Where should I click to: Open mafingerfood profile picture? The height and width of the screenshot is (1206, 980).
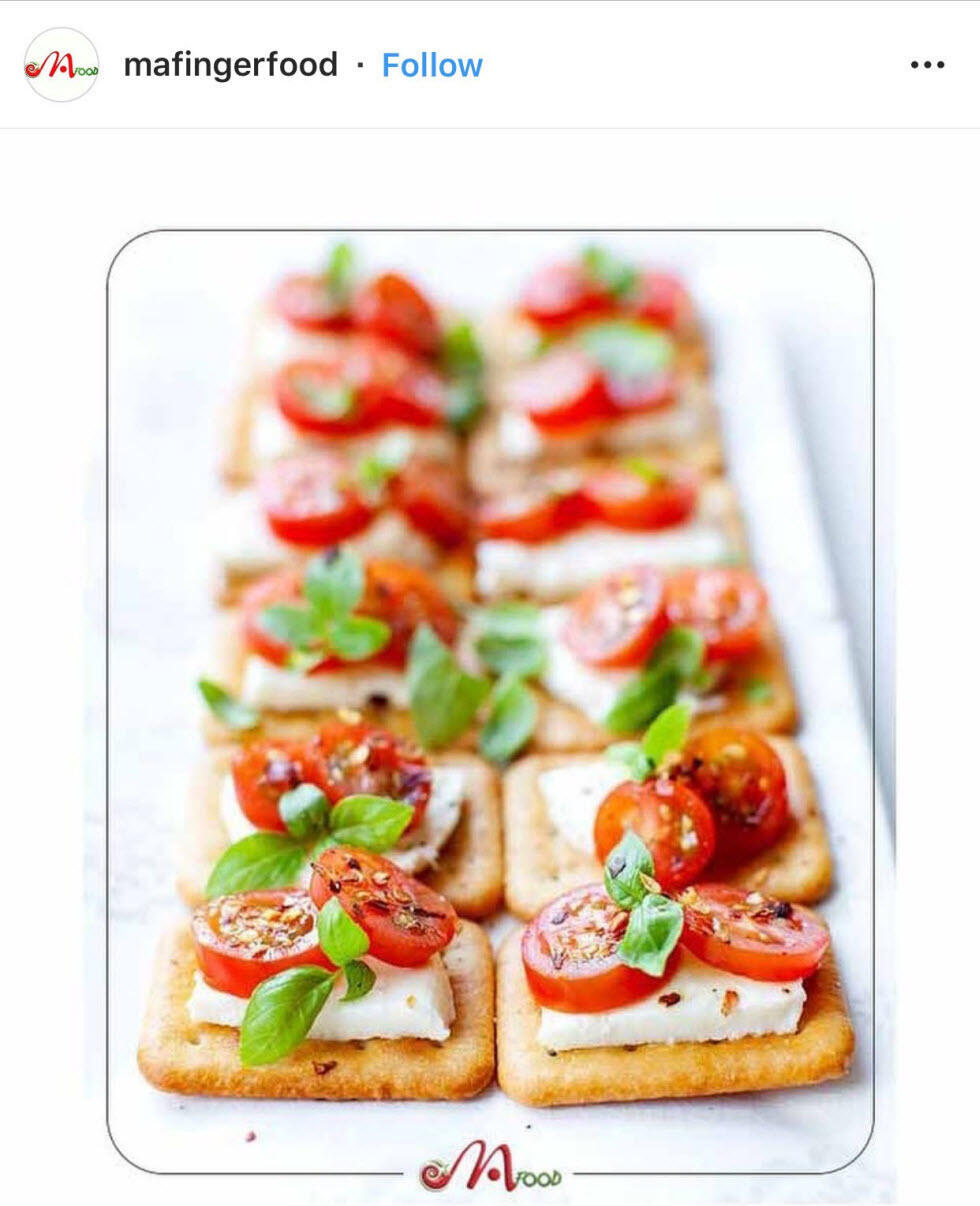click(61, 65)
